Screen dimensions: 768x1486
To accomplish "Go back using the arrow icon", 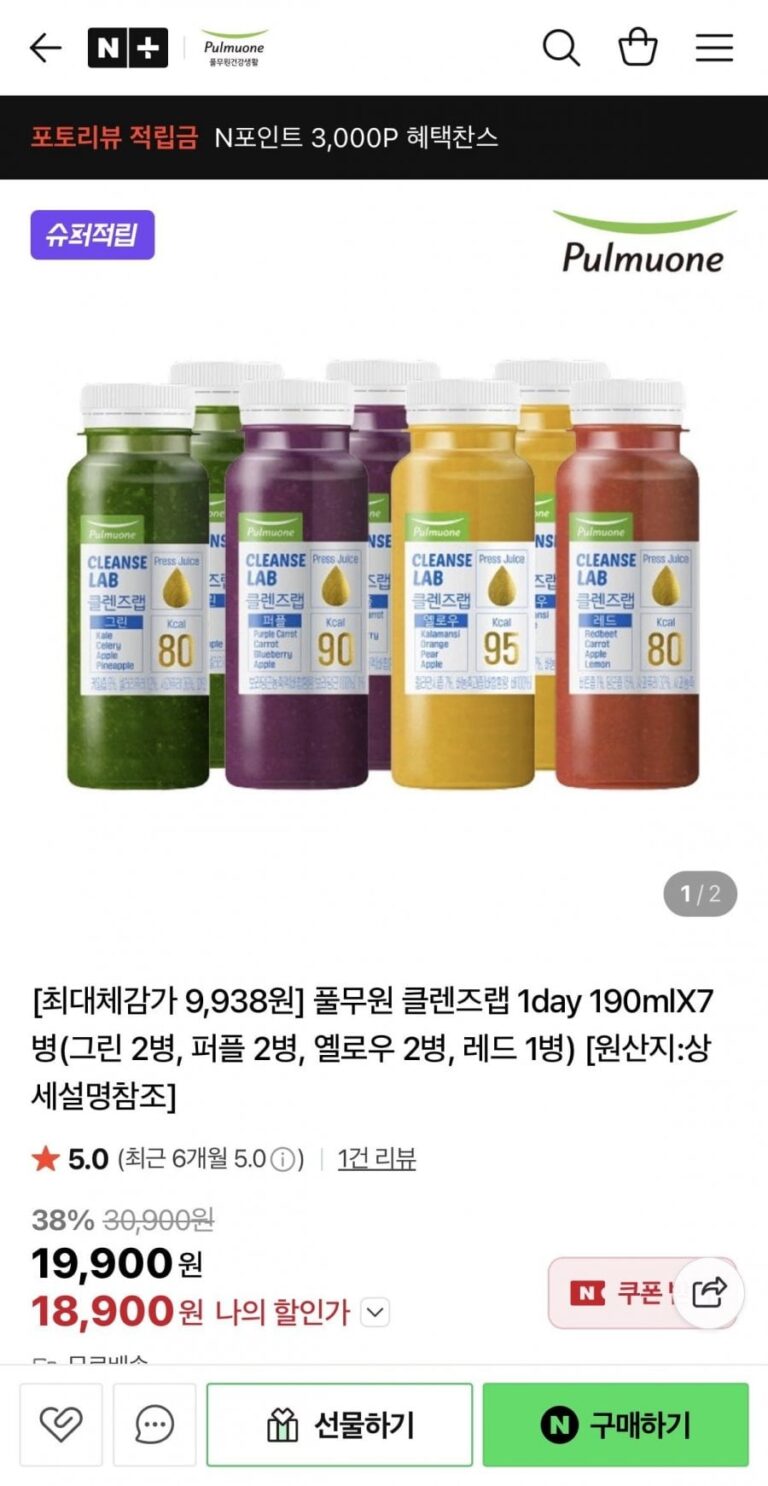I will point(46,48).
